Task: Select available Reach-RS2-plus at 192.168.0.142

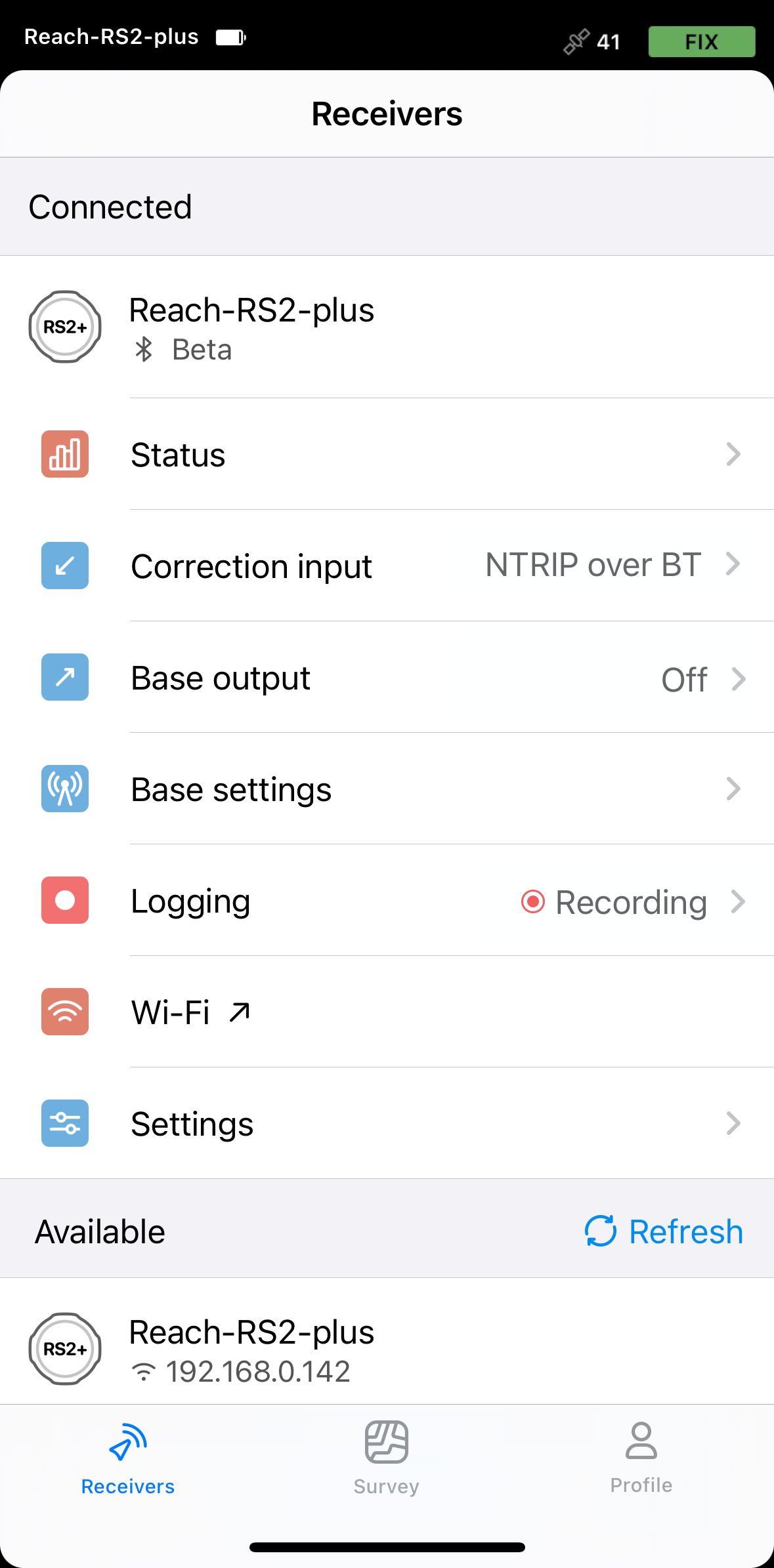Action: tap(387, 1350)
